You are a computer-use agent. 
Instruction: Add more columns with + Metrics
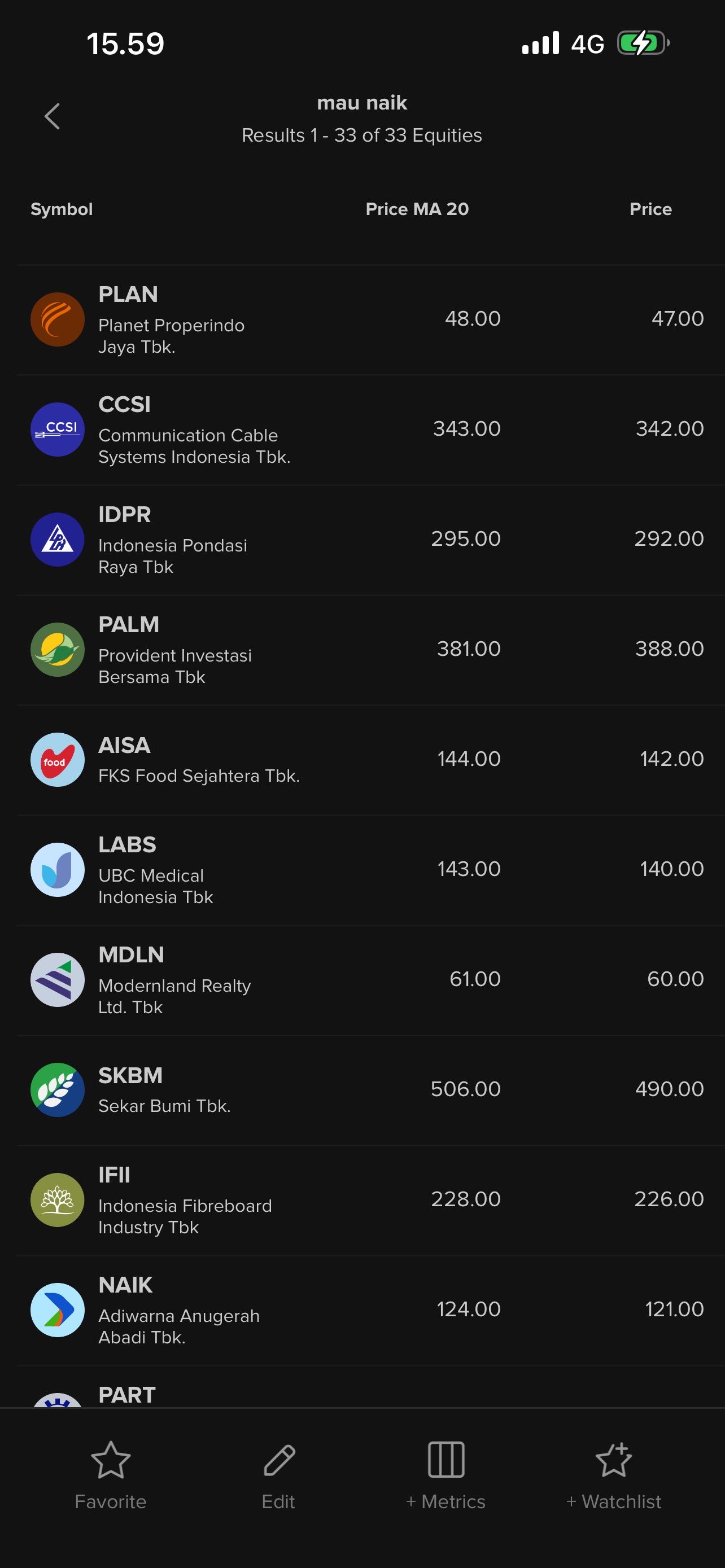point(446,1474)
